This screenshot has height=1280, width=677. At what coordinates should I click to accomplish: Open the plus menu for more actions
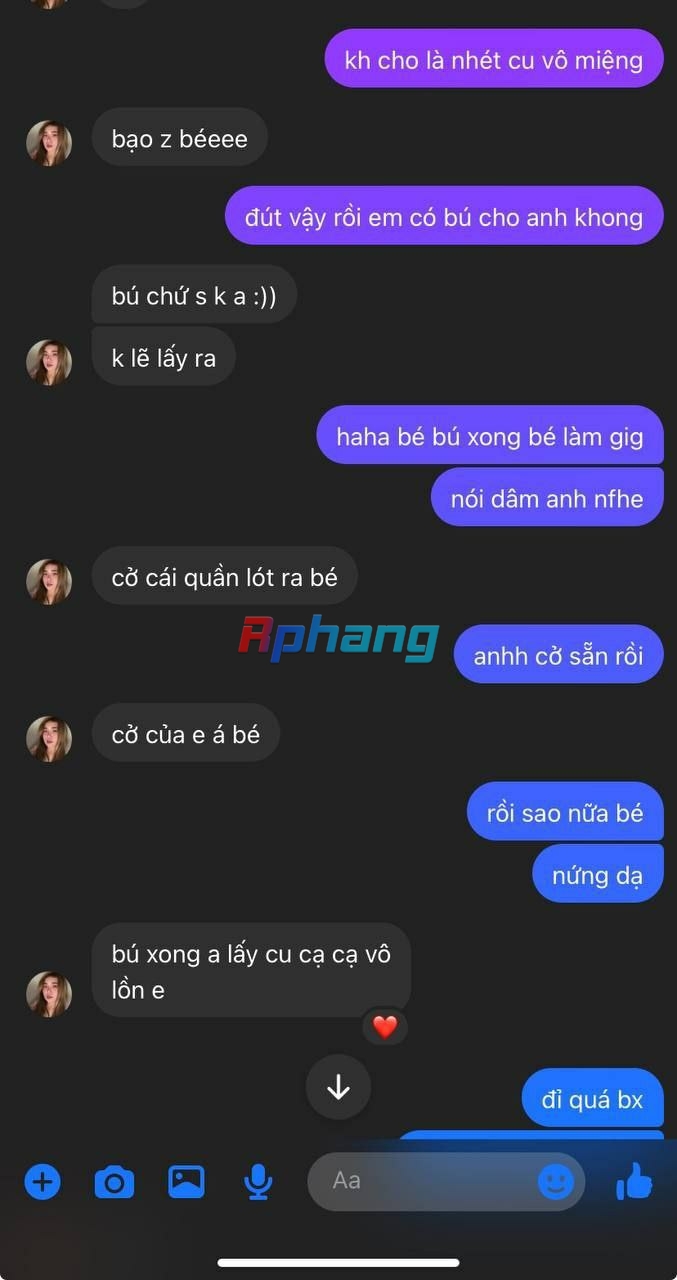click(x=42, y=1182)
